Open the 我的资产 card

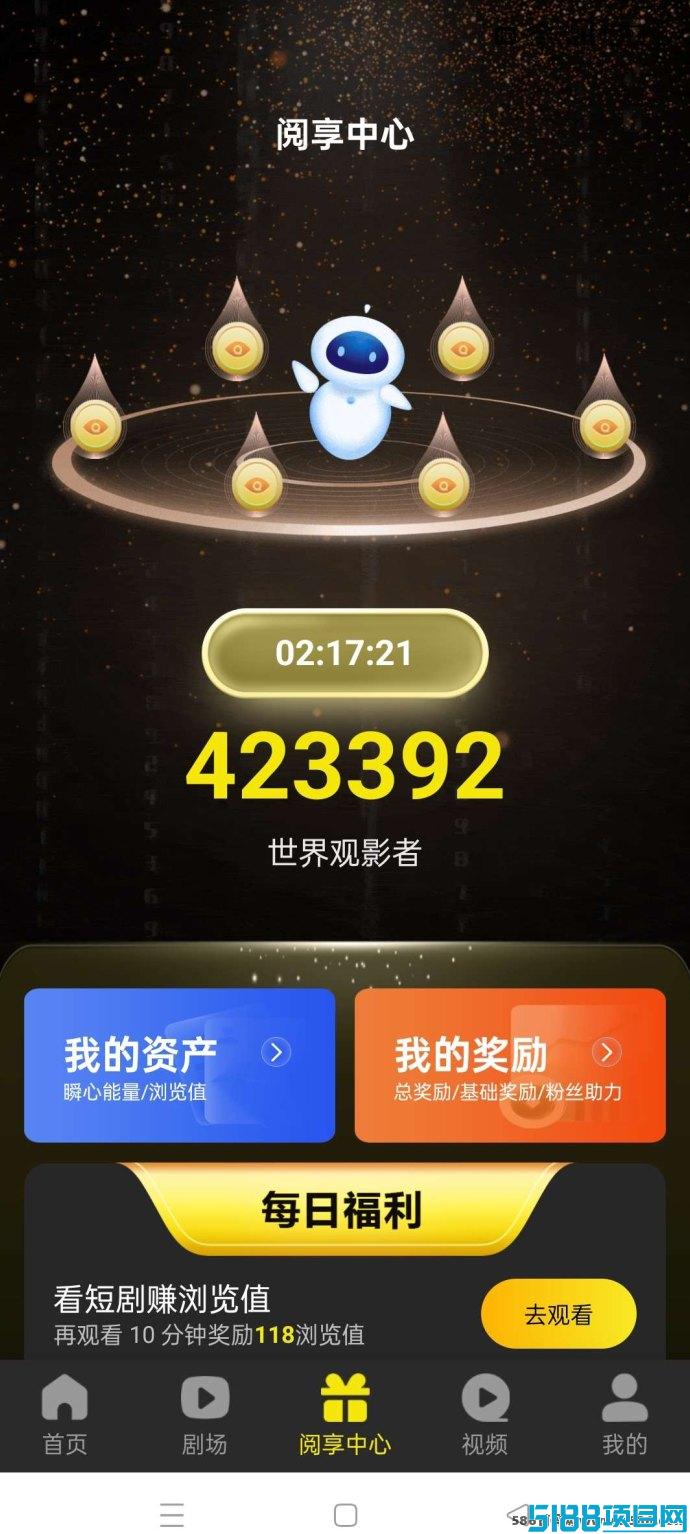tap(179, 1065)
